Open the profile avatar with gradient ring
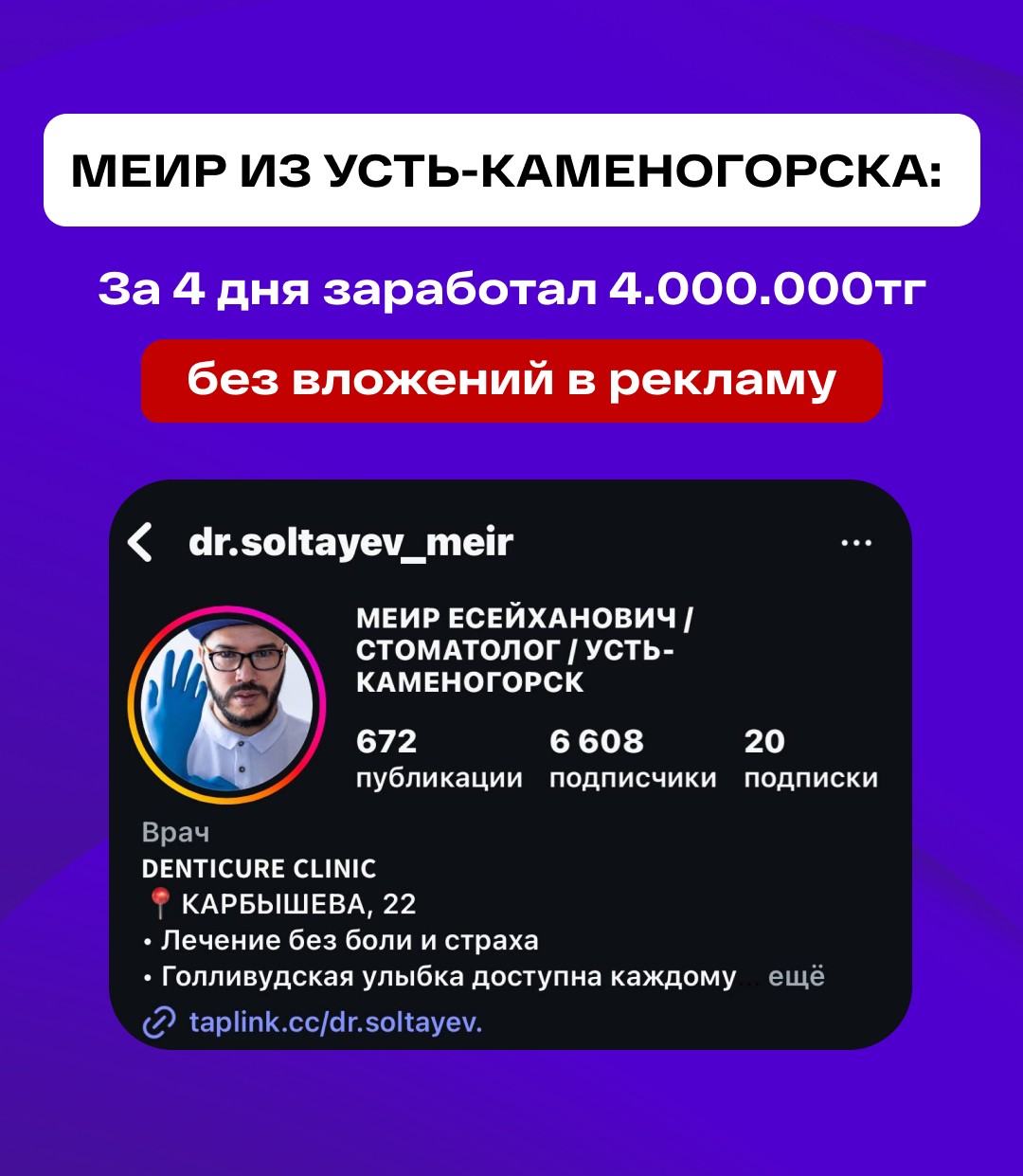Viewport: 1023px width, 1176px height. coord(227,705)
